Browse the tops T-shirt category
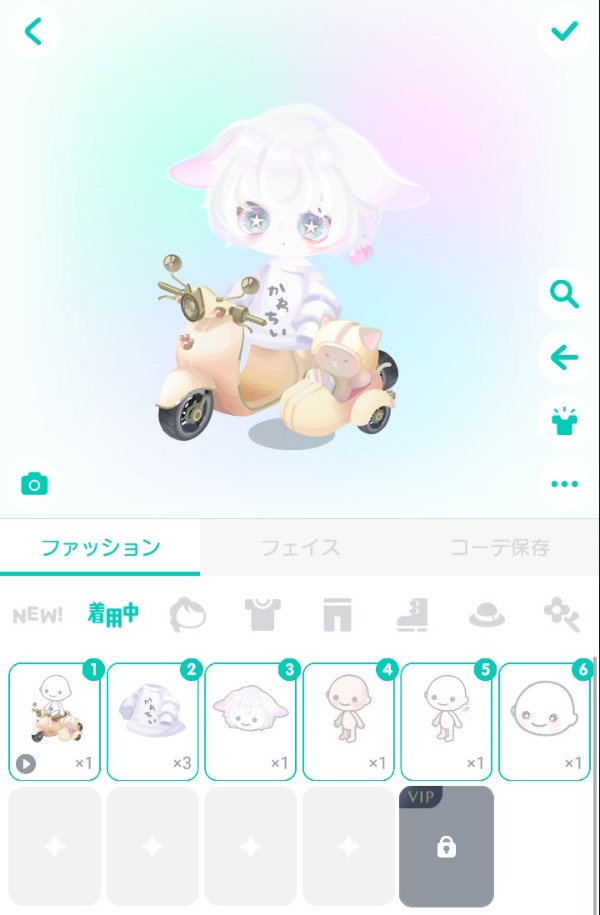The height and width of the screenshot is (915, 600). click(x=263, y=614)
